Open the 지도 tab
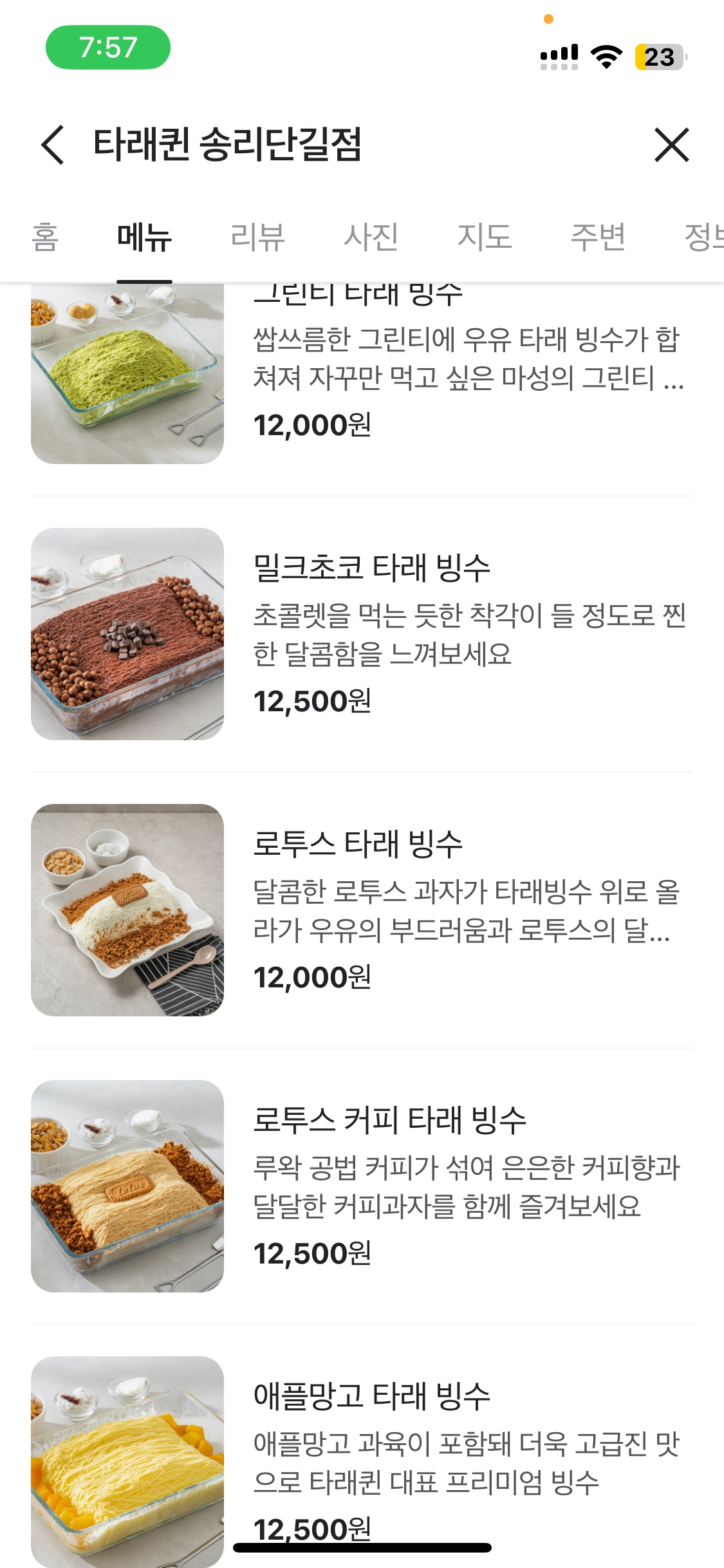Viewport: 724px width, 1568px height. click(x=484, y=238)
